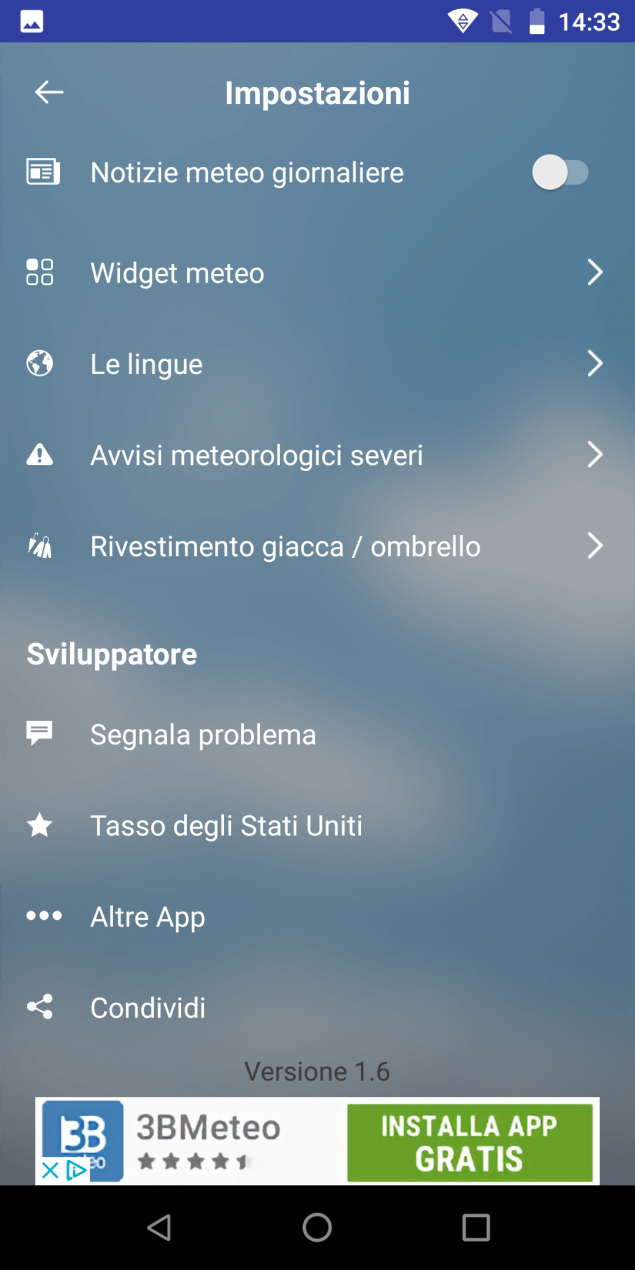Select Segnala problema
The width and height of the screenshot is (635, 1270).
317,735
